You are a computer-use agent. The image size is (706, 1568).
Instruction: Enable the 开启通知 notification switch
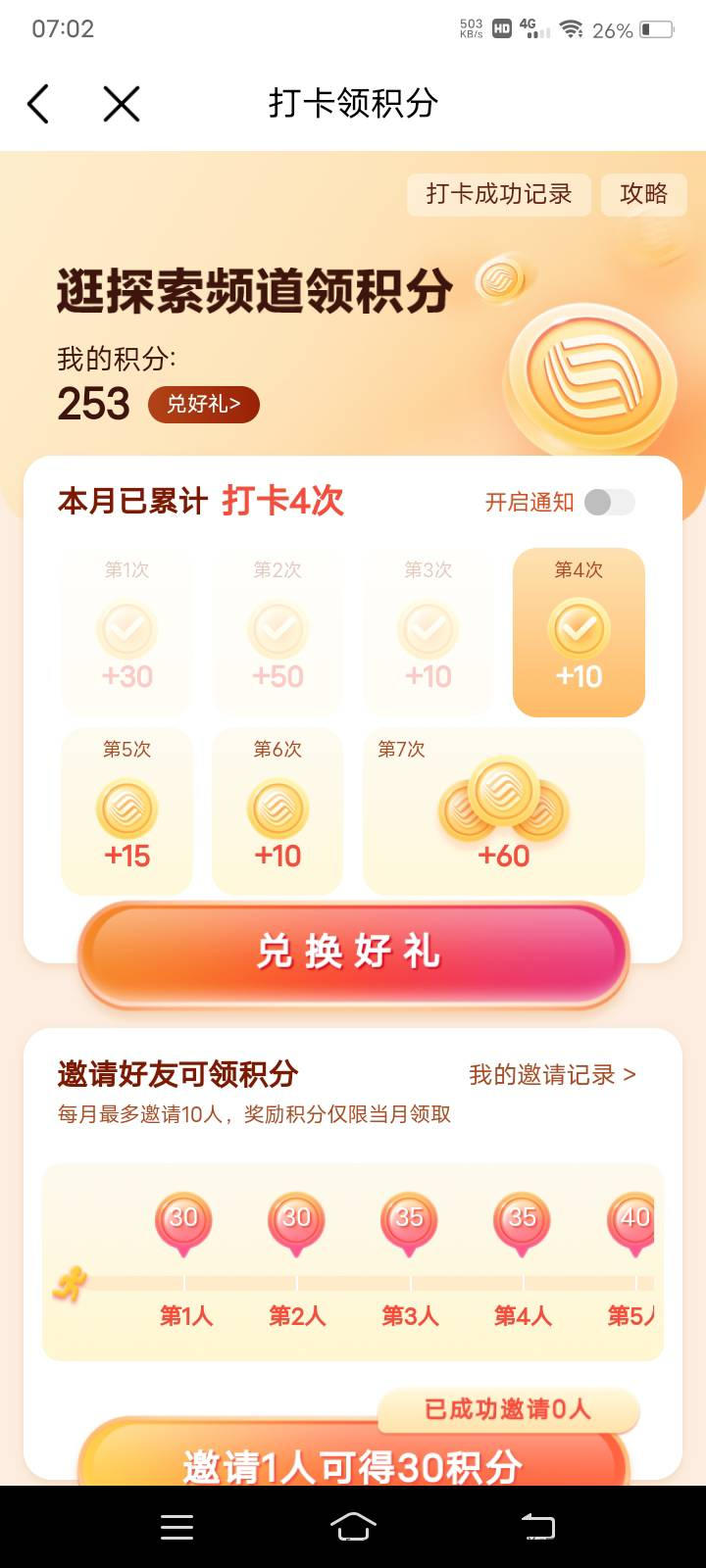(609, 502)
